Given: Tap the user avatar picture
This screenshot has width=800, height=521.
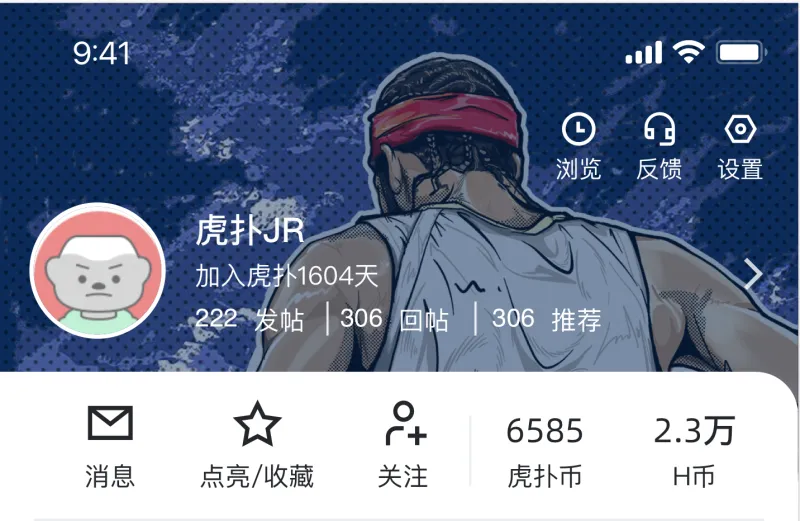Looking at the screenshot, I should (x=97, y=270).
